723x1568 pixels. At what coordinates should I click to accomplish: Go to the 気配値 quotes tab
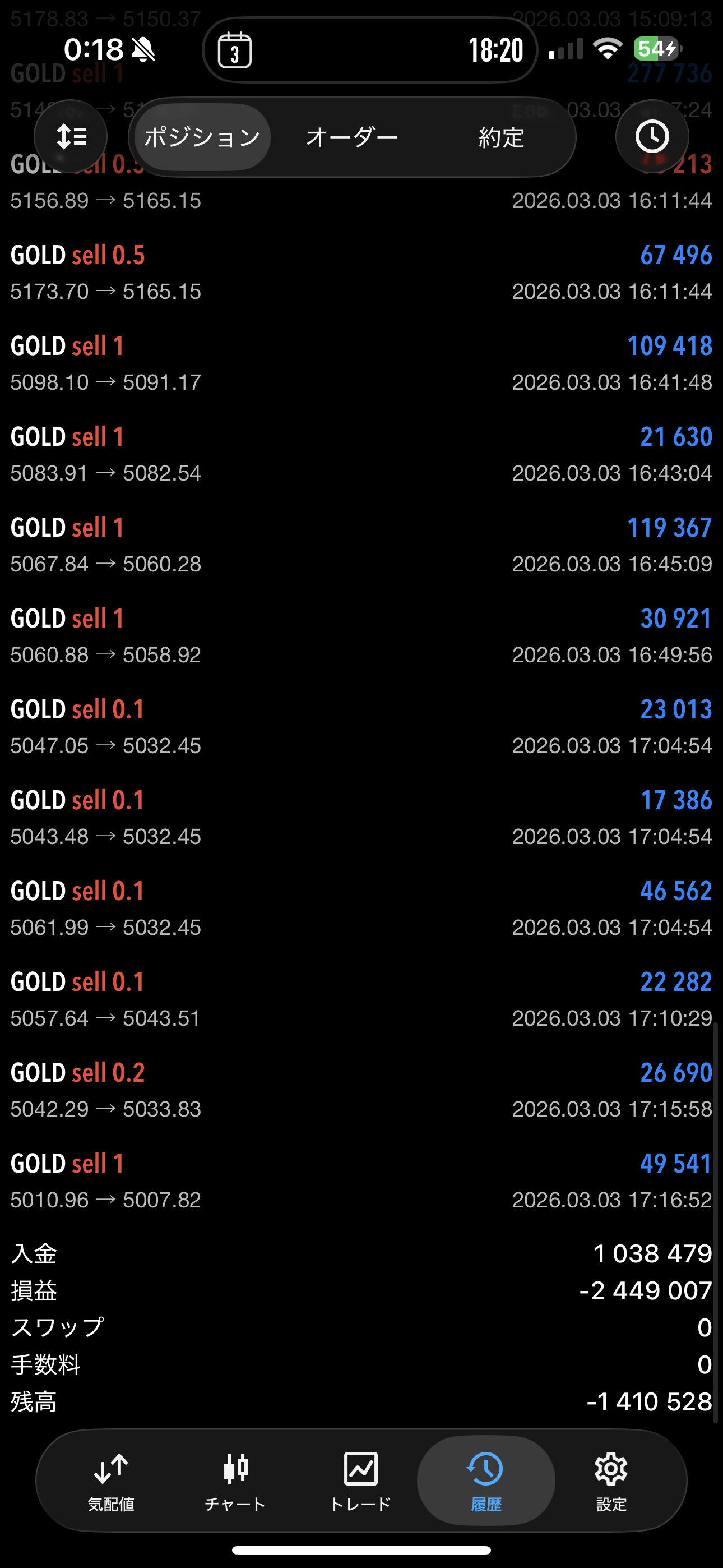coord(111,1481)
